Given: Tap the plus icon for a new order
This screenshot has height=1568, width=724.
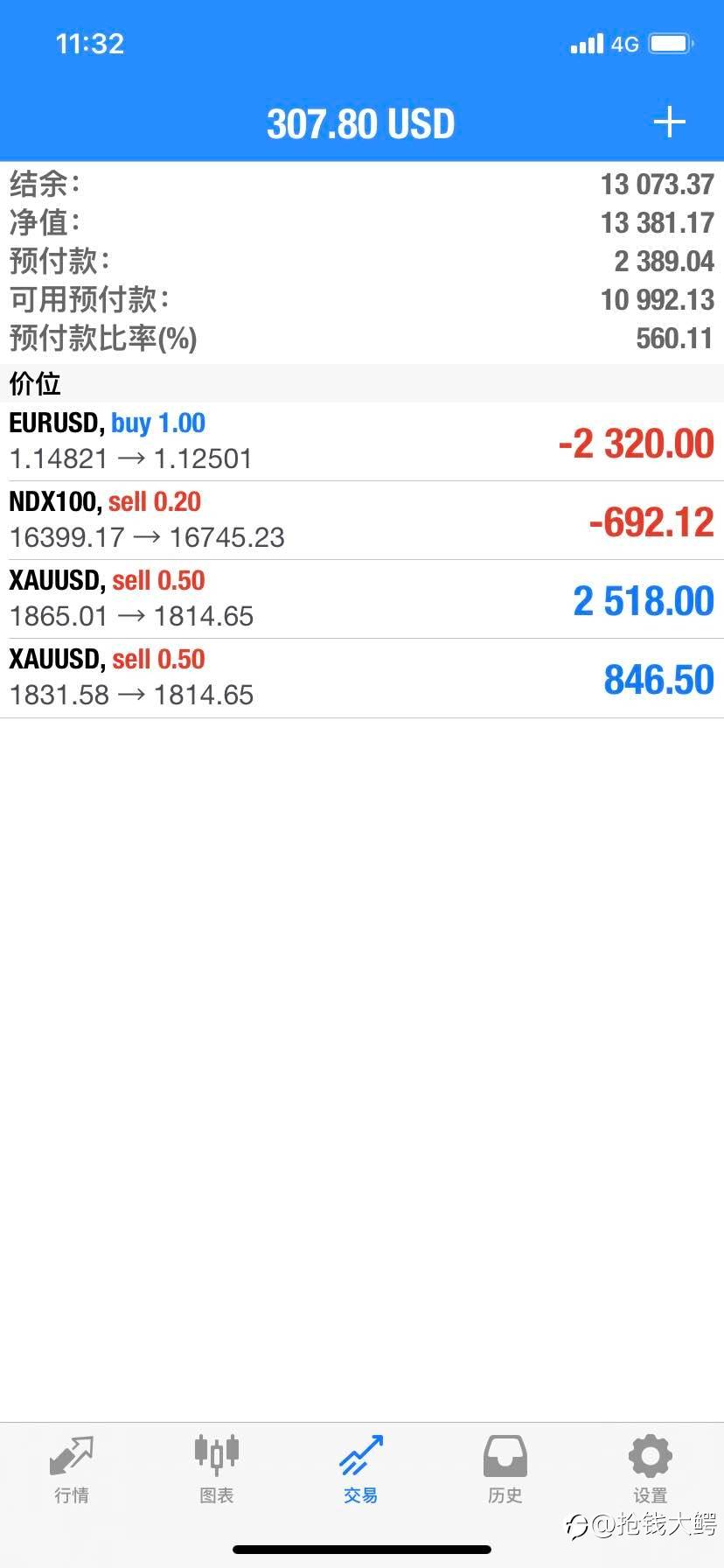Looking at the screenshot, I should pyautogui.click(x=669, y=122).
